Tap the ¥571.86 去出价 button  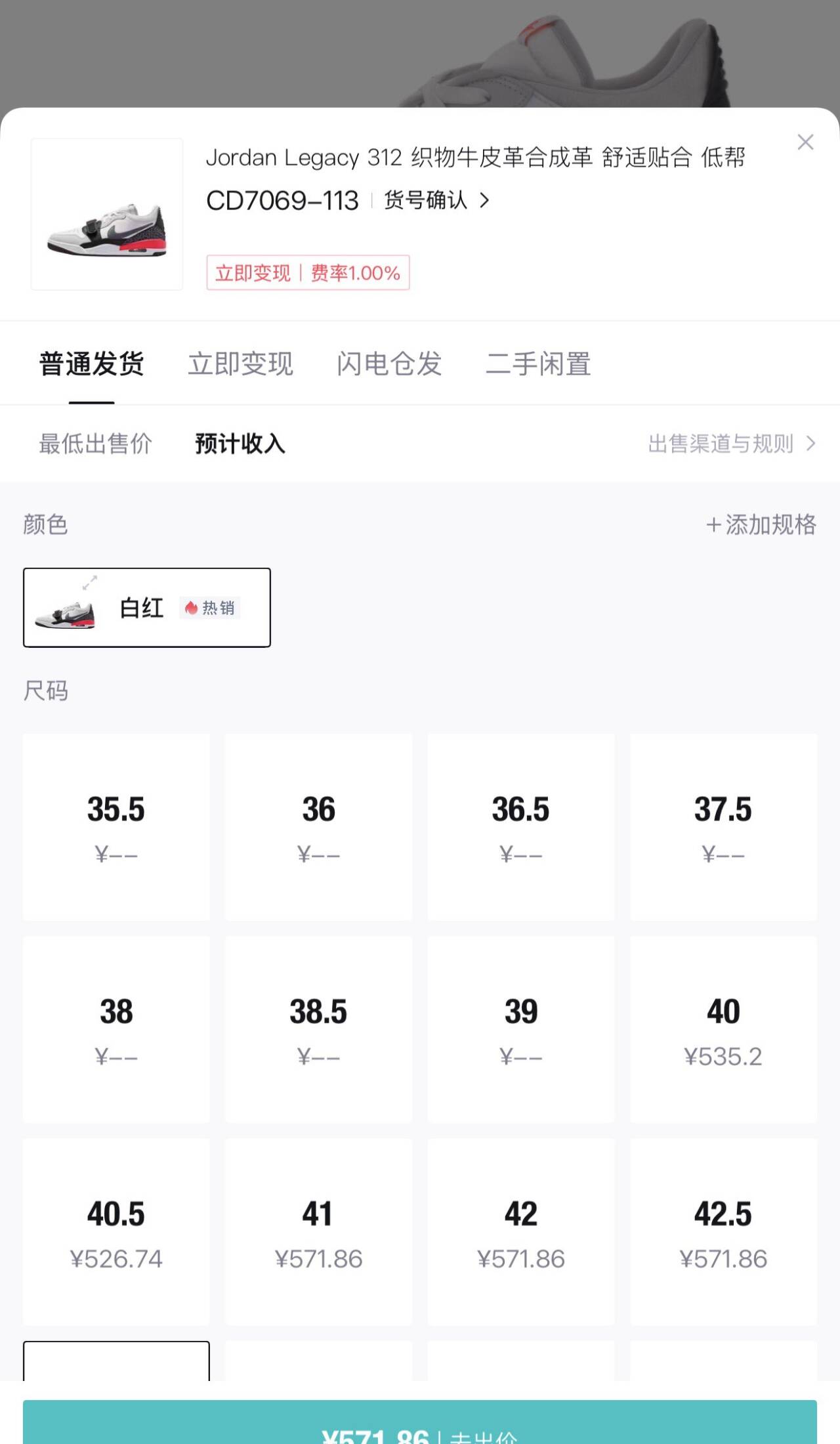(x=420, y=1422)
